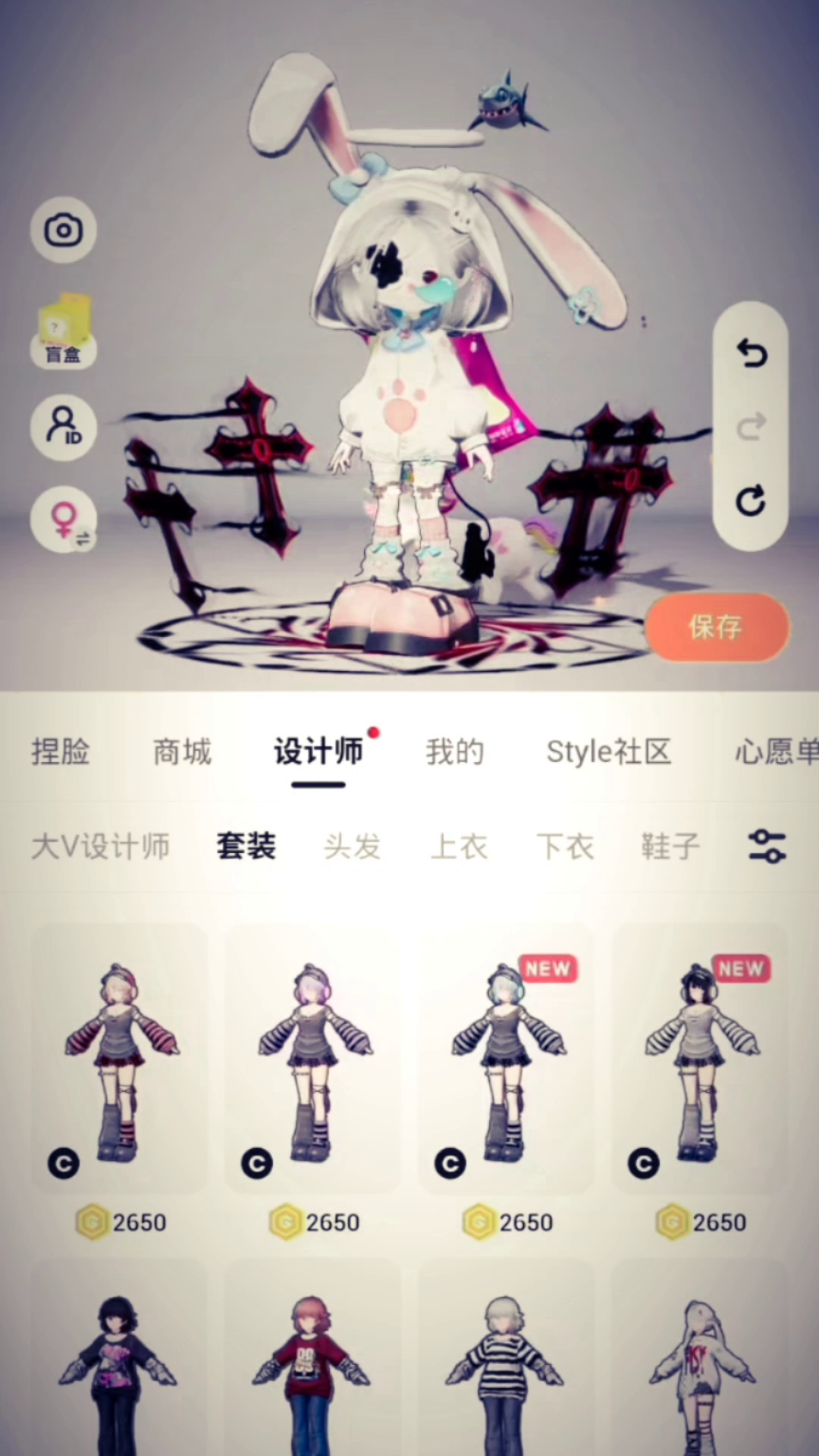The image size is (819, 1456).
Task: Tap the 保存 save button
Action: [717, 627]
